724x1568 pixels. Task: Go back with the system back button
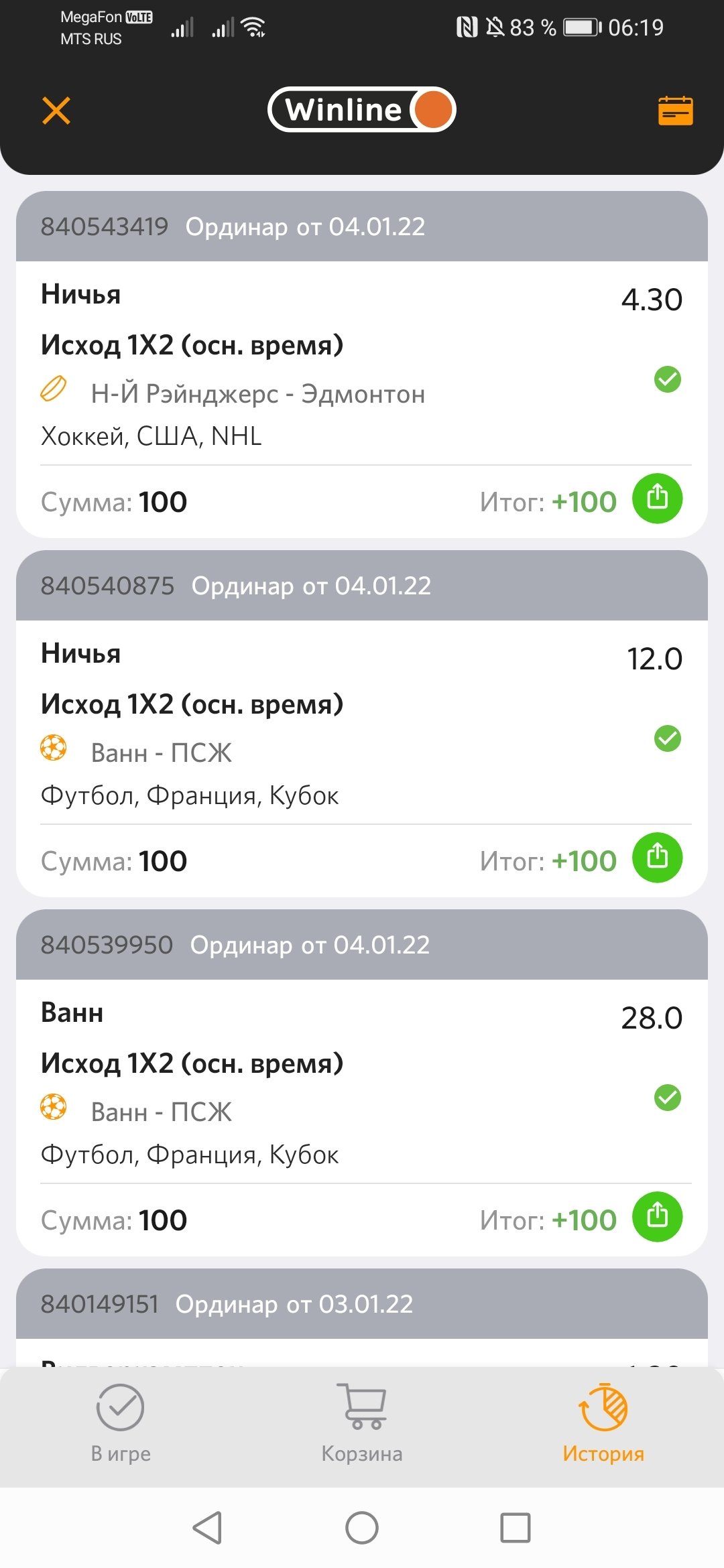tap(207, 1528)
